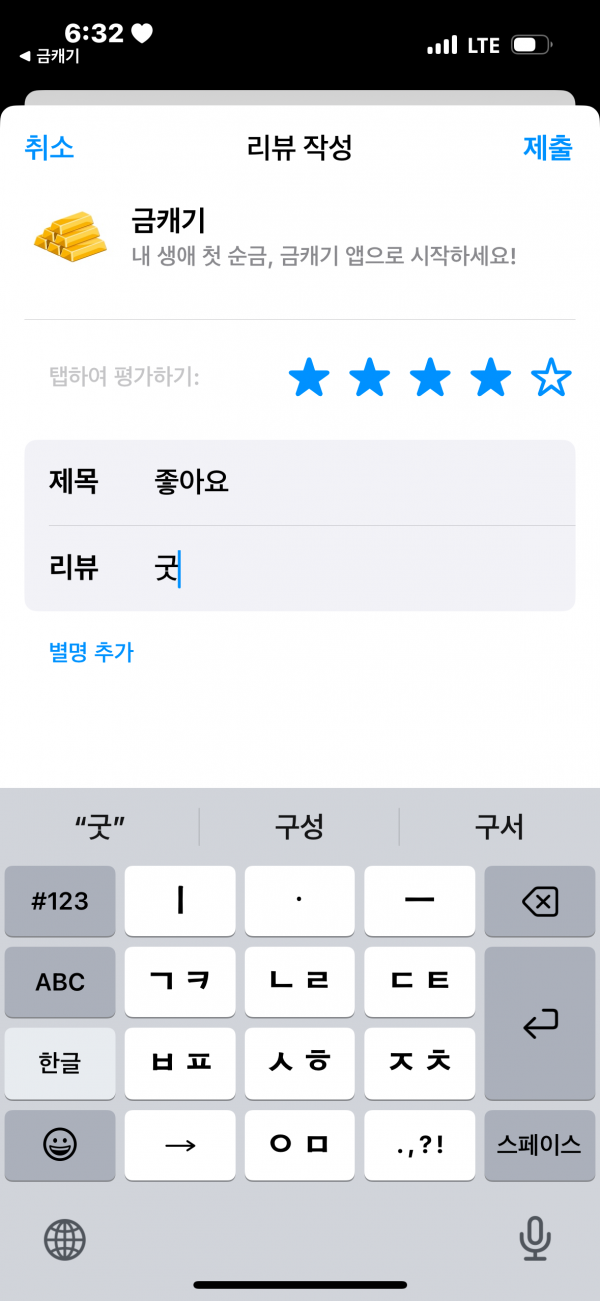Image resolution: width=600 pixels, height=1301 pixels.
Task: Start dictation with the microphone icon
Action: pyautogui.click(x=535, y=1239)
